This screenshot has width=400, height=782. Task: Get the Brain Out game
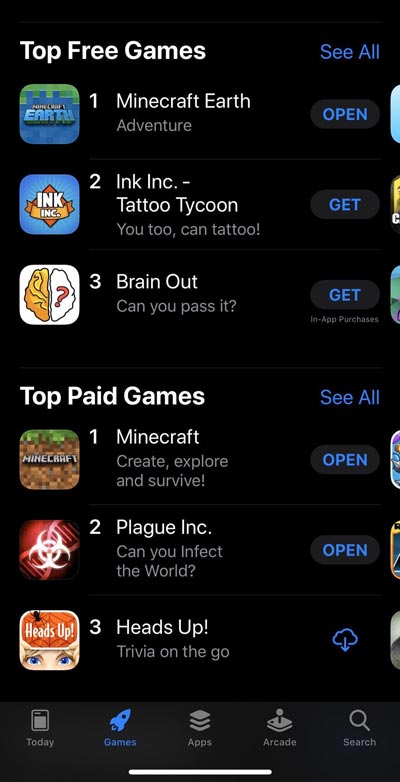click(x=345, y=295)
